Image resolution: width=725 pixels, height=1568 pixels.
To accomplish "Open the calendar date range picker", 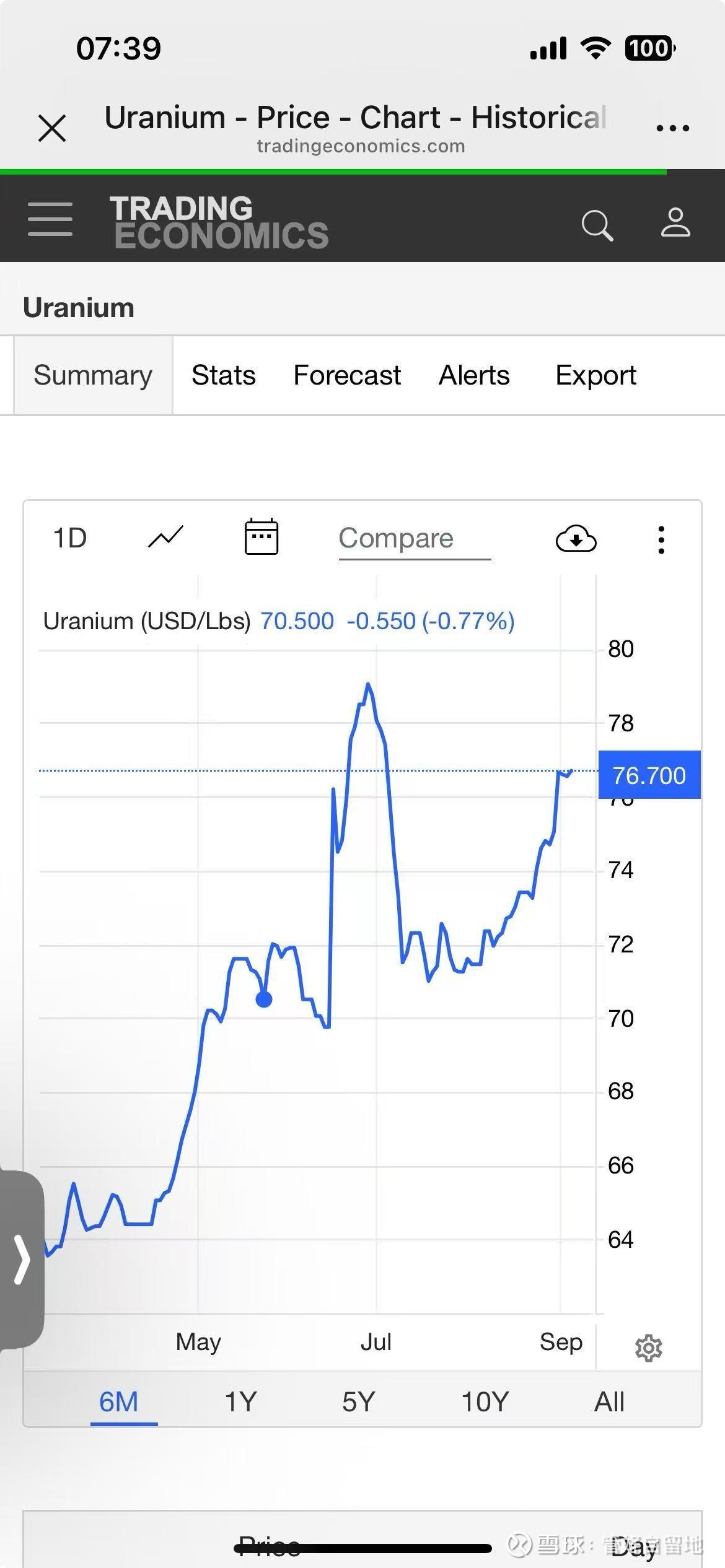I will tap(261, 536).
